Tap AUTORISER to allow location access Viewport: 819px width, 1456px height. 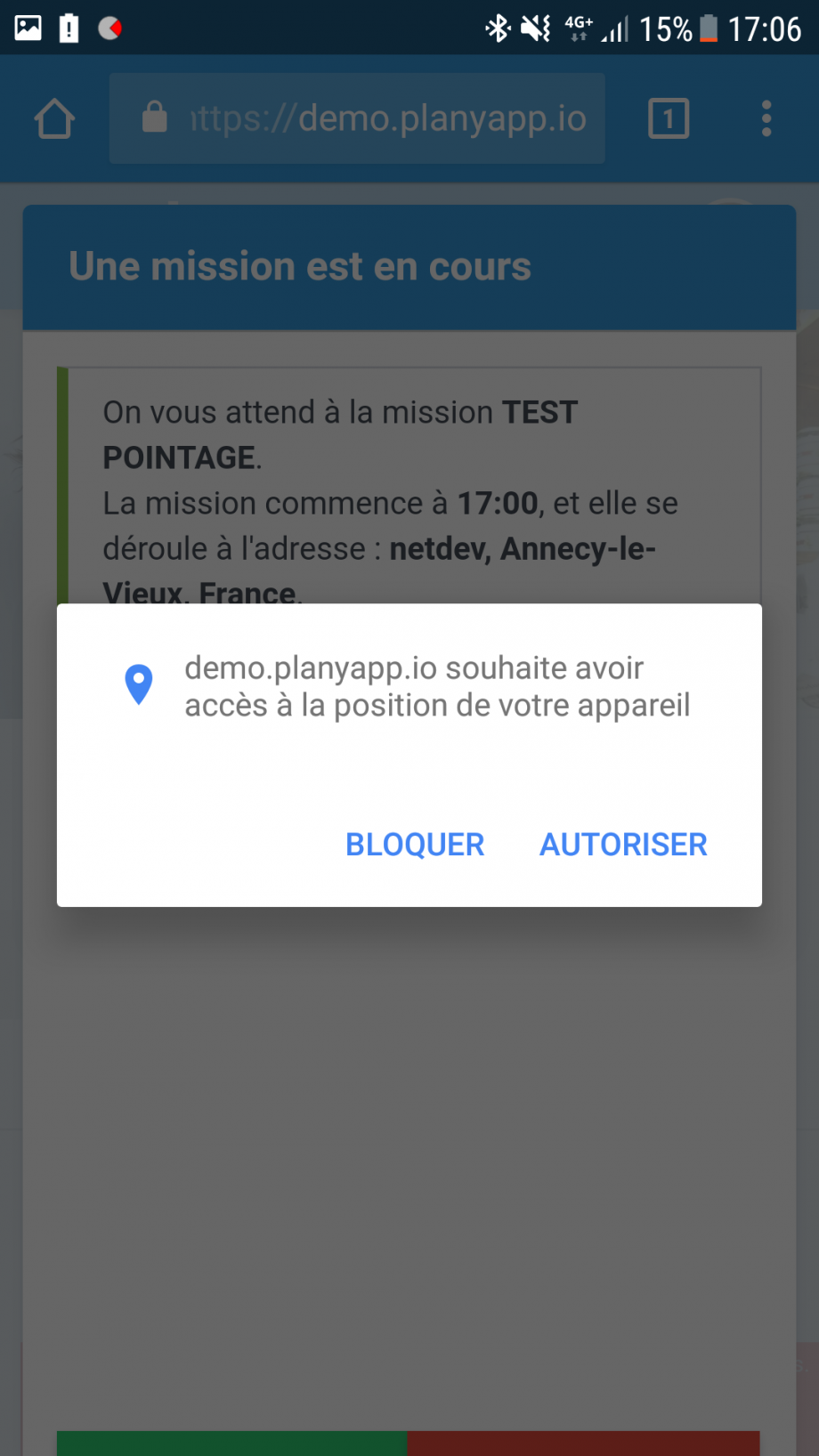[623, 844]
